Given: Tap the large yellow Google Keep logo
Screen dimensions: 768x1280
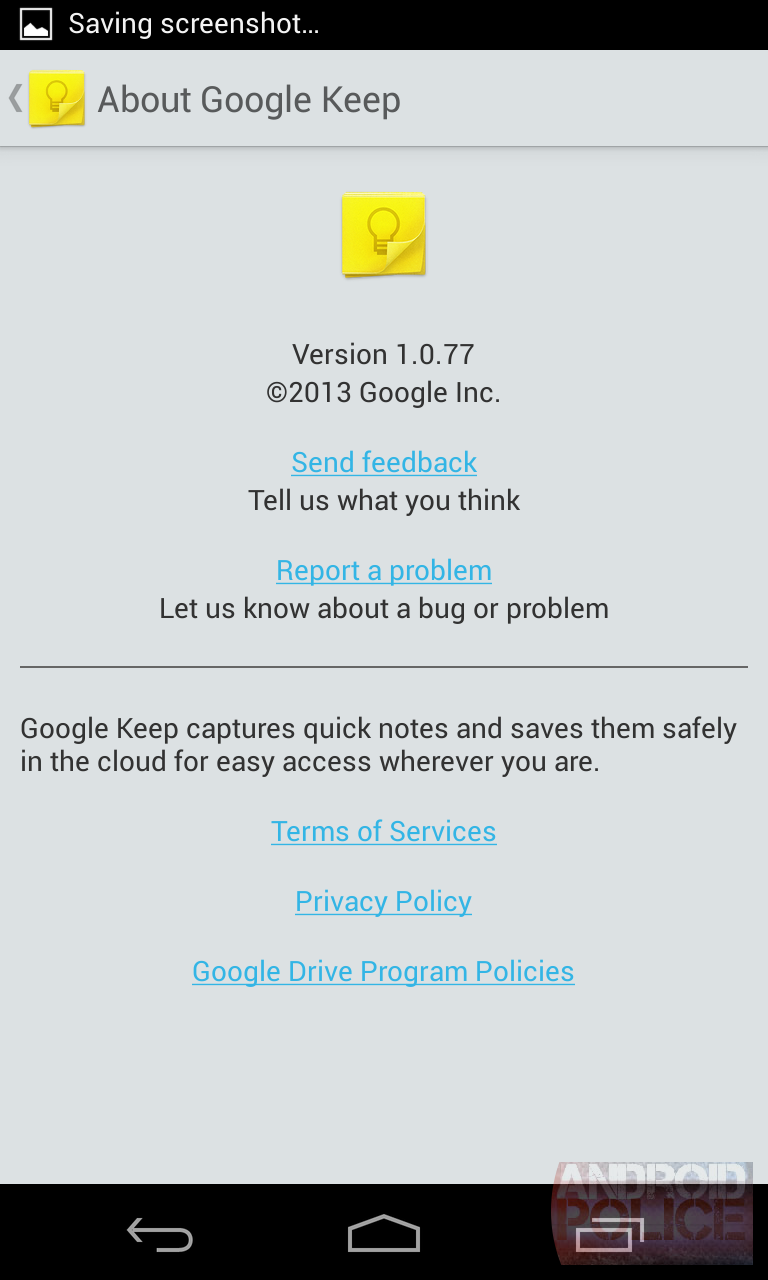Looking at the screenshot, I should [x=384, y=233].
